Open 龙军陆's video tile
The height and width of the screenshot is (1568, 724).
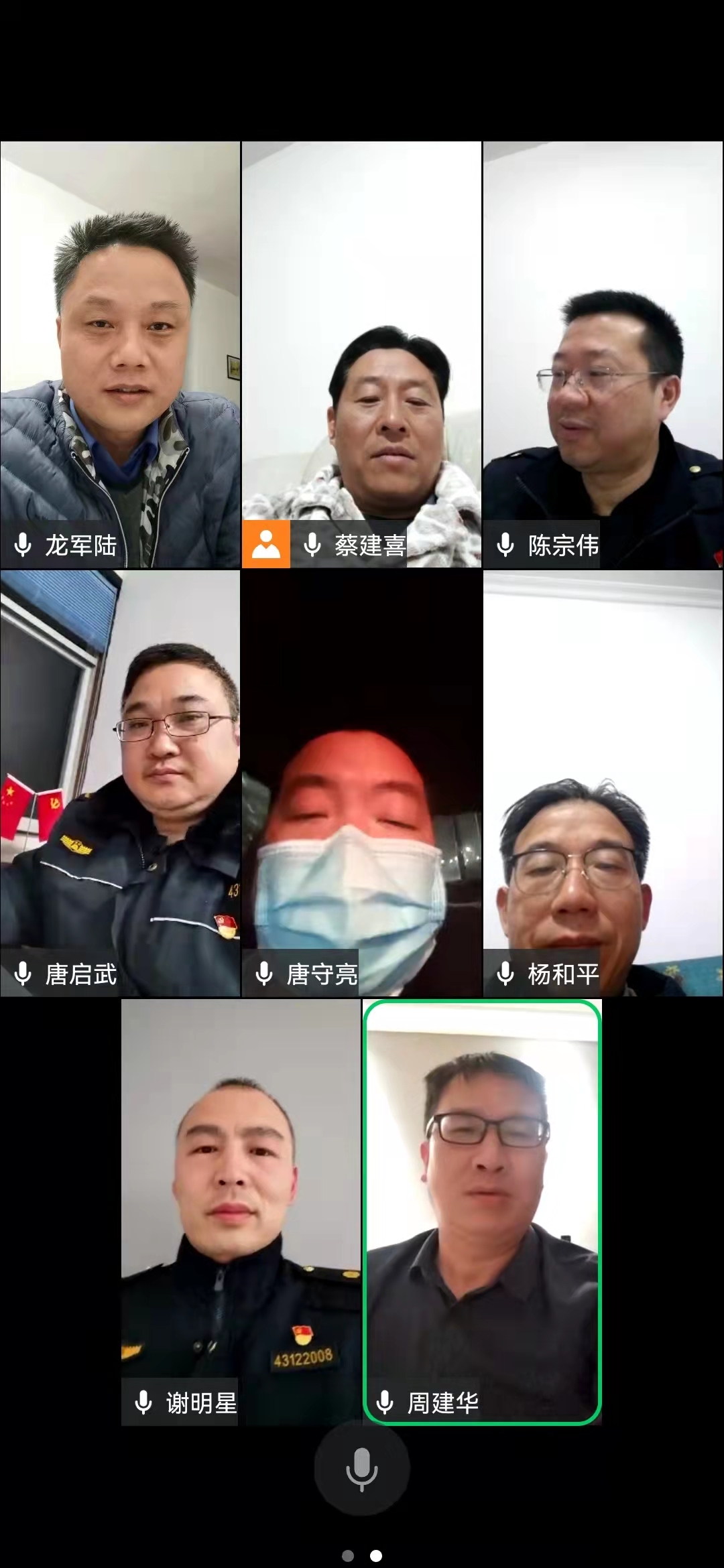(x=120, y=354)
